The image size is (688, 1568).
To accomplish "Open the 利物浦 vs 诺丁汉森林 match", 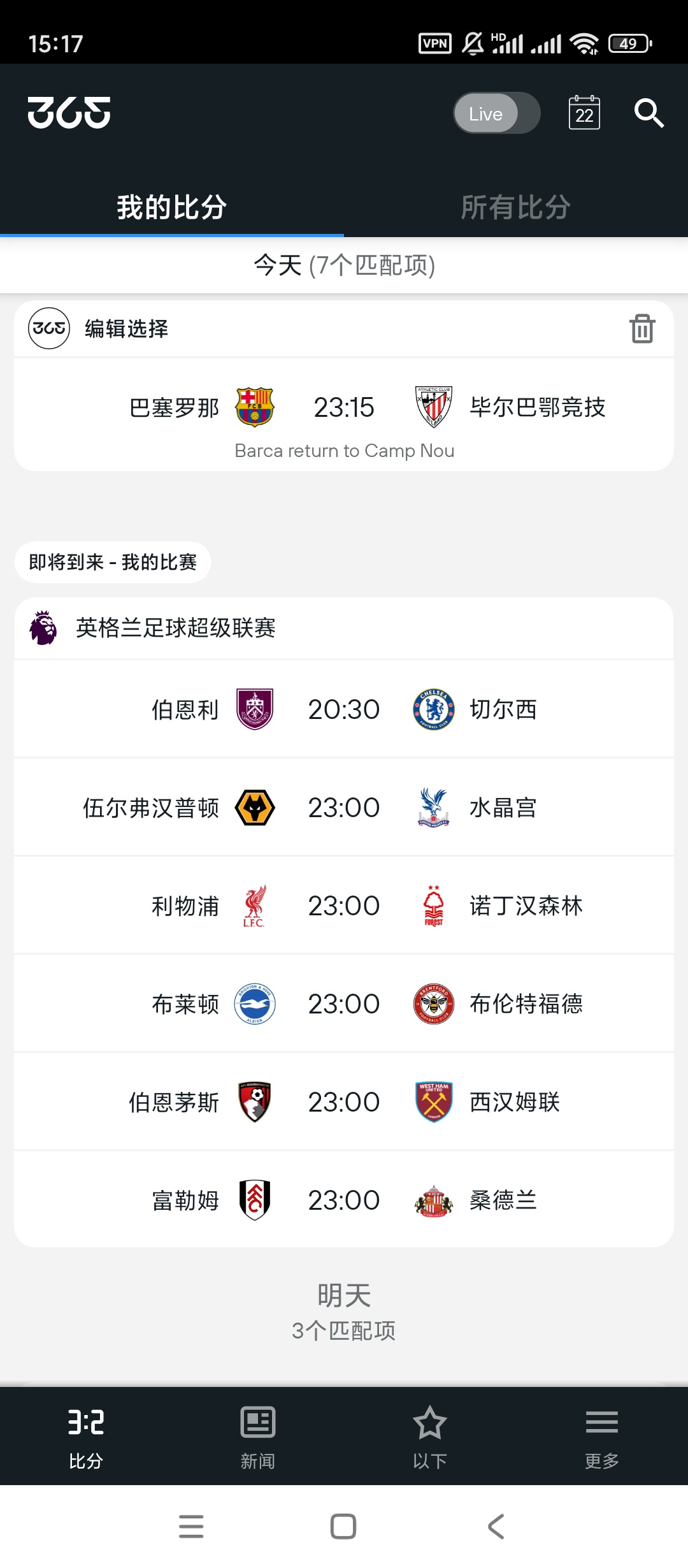I will pyautogui.click(x=344, y=906).
